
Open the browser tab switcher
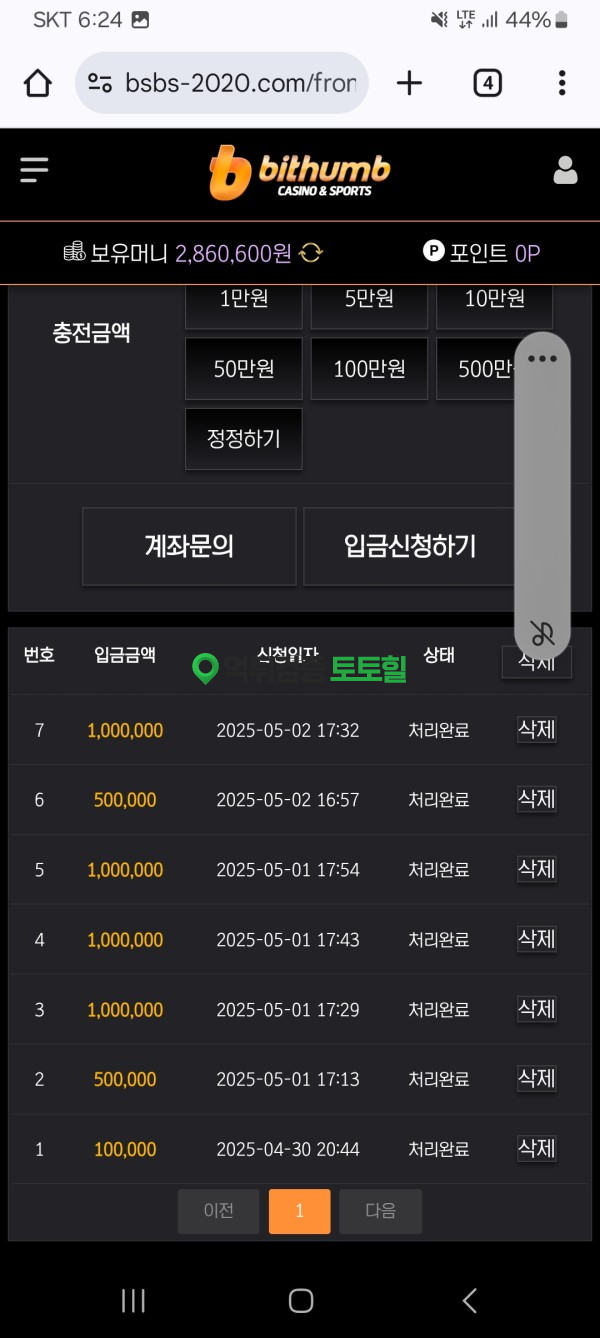(487, 83)
